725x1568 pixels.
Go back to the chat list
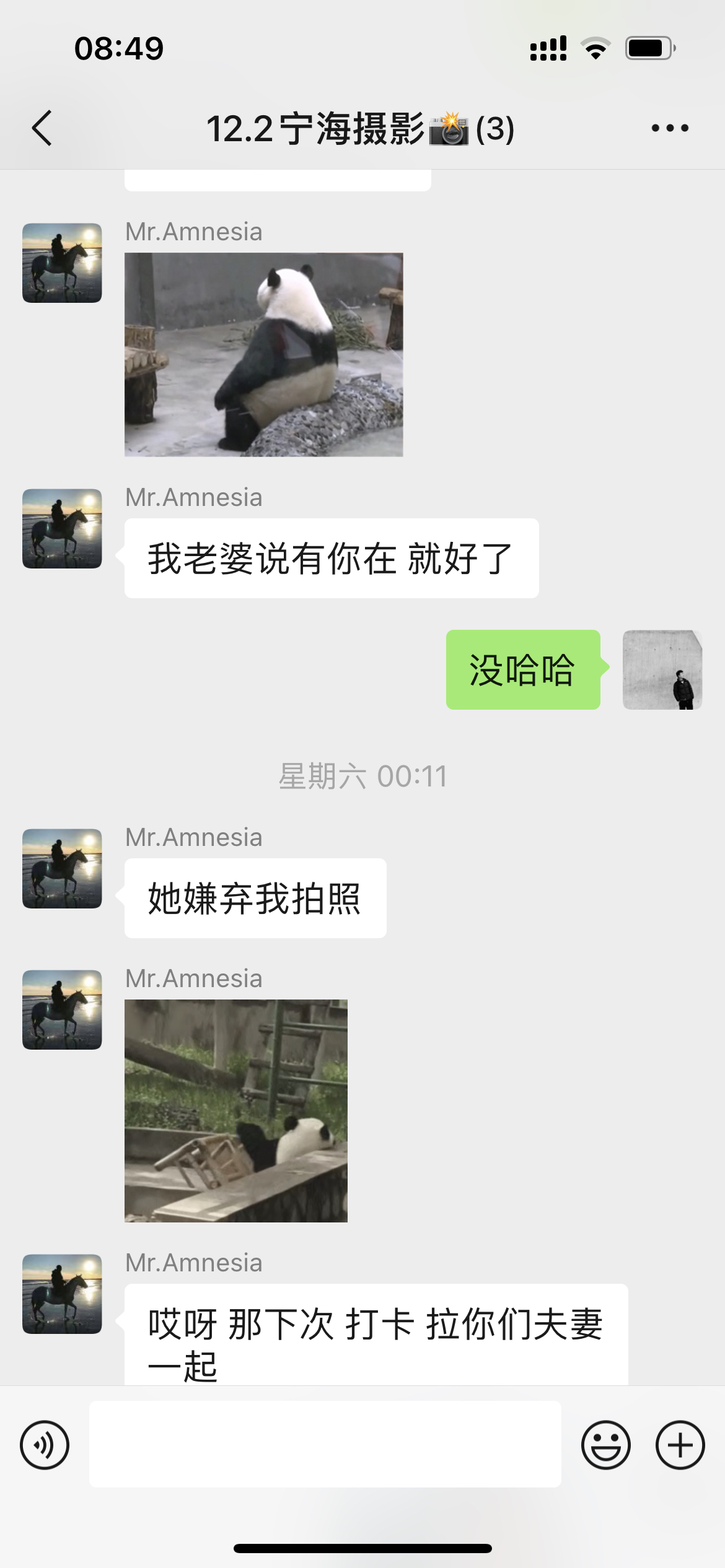tap(42, 128)
